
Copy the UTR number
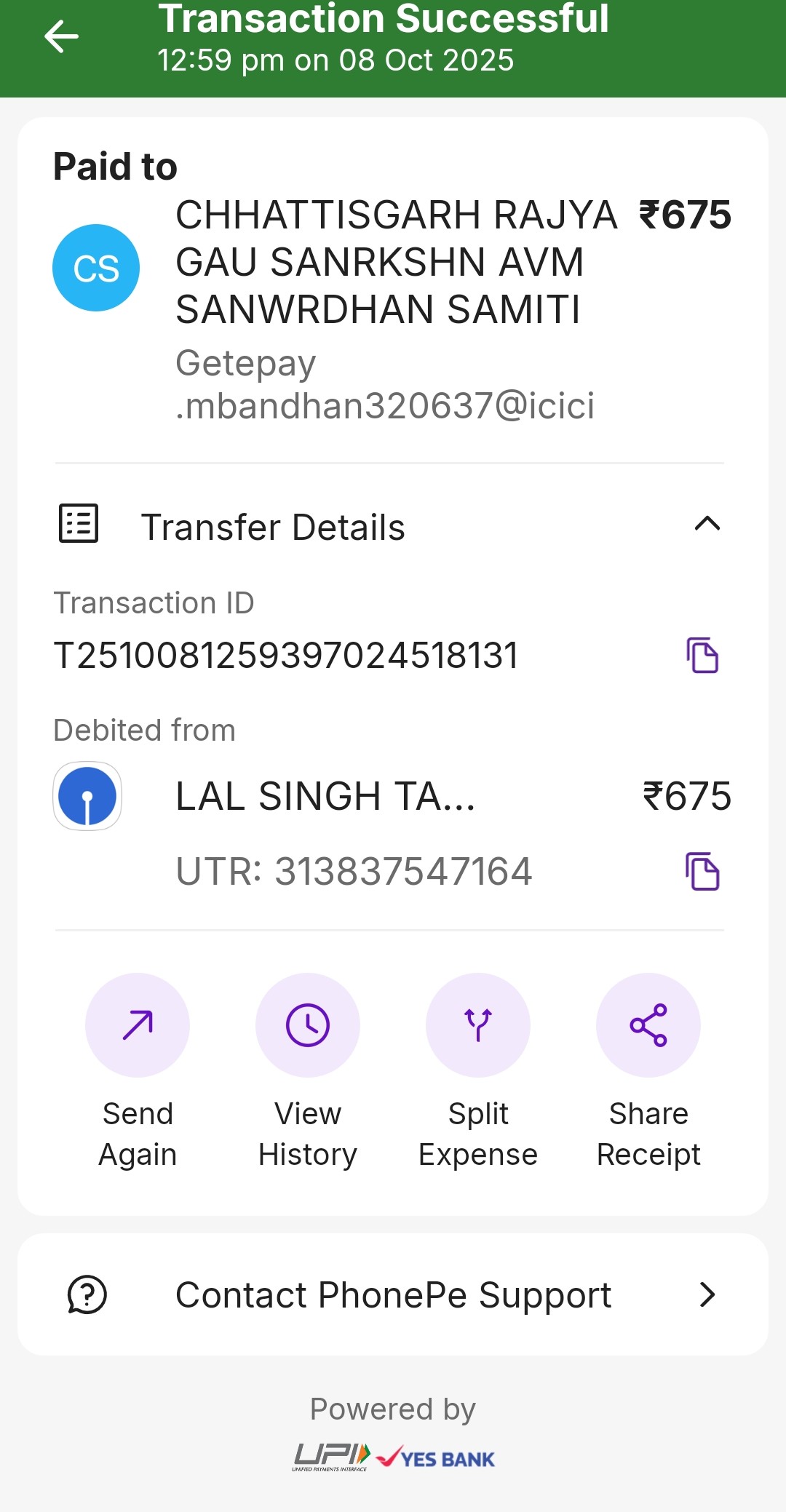(x=702, y=872)
